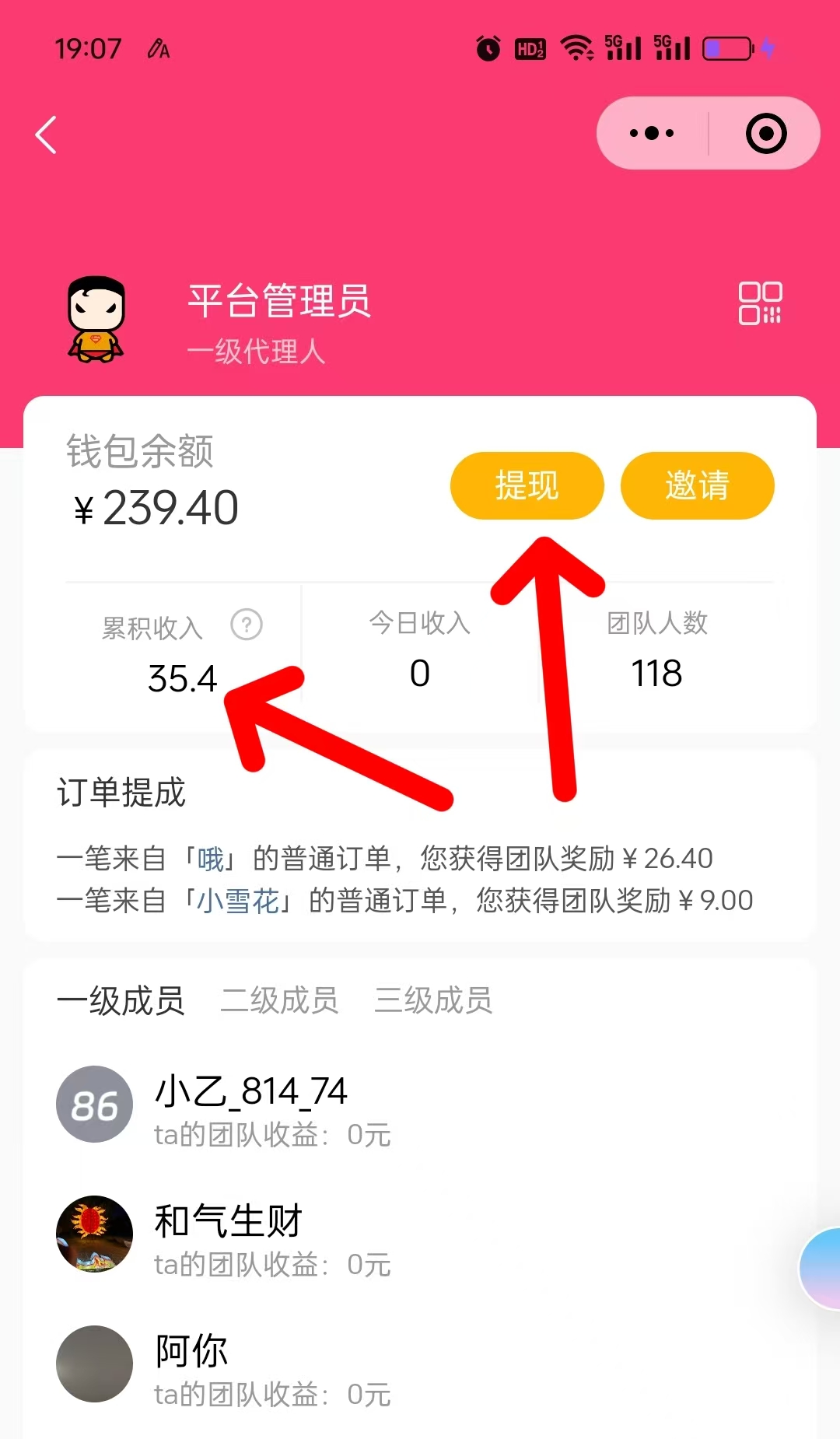
Task: Open the help icon beside 累积收入
Action: (x=247, y=625)
